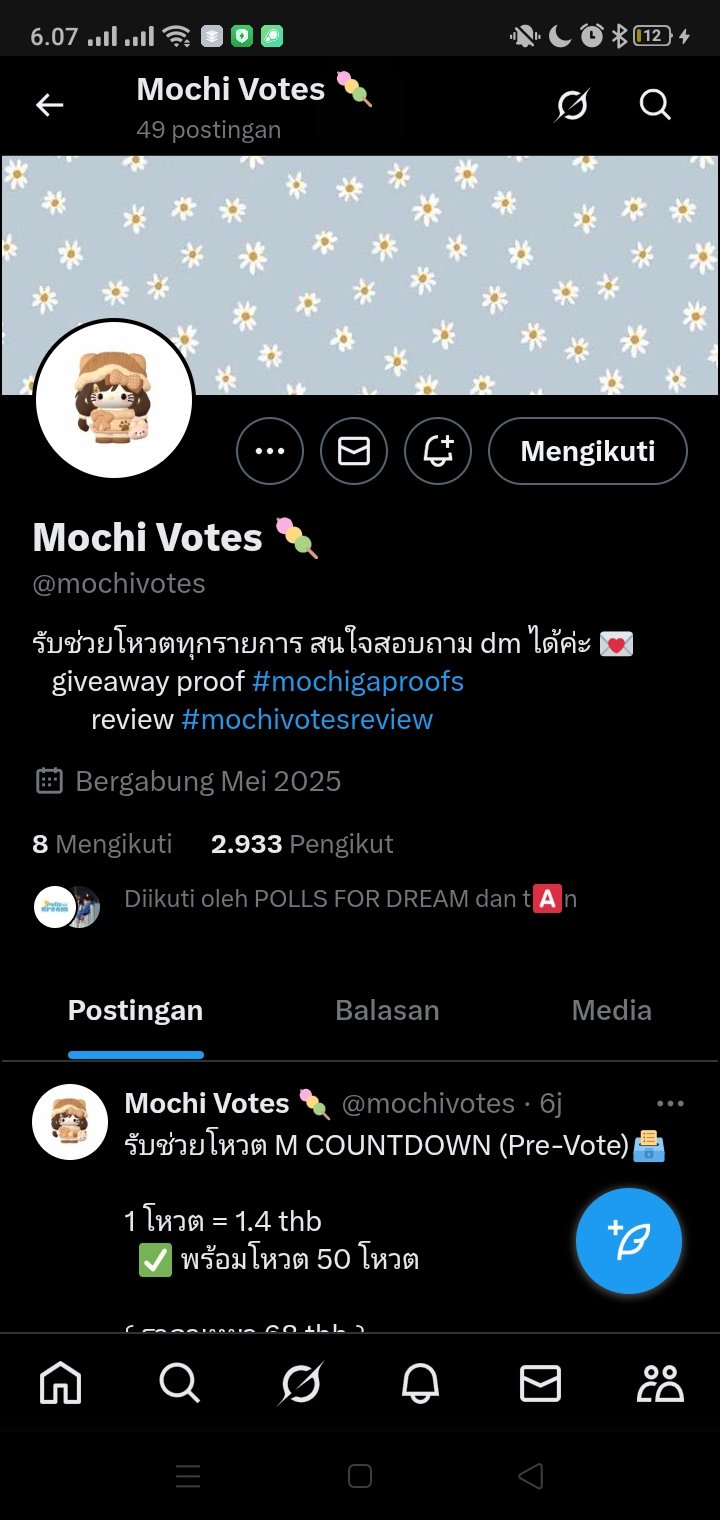Viewport: 720px width, 1520px height.
Task: Tap the Mengikuti following button
Action: pos(587,451)
